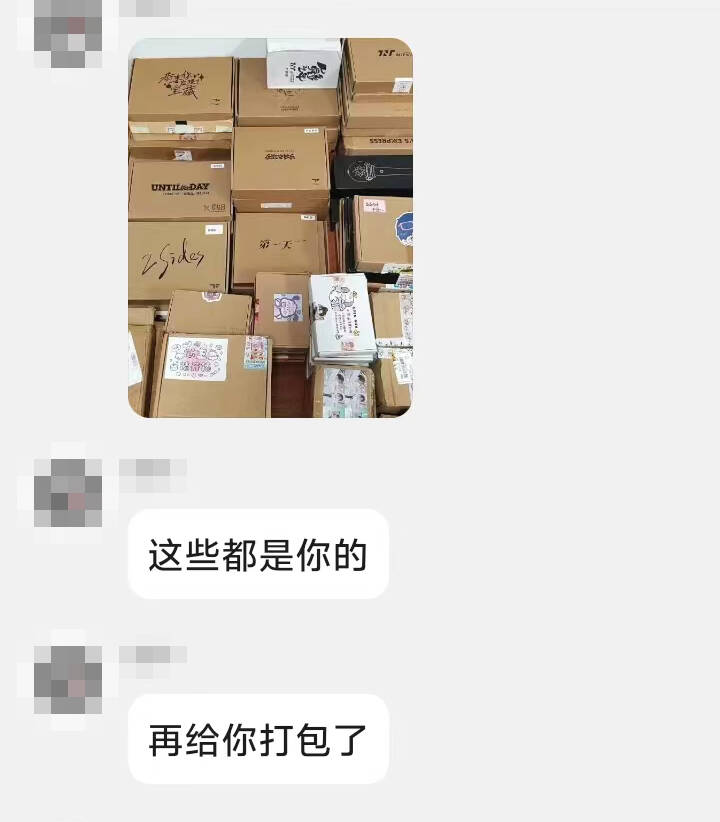Tap the avatar next to 再给你打包了
Screen dimensions: 720x822
click(67, 680)
